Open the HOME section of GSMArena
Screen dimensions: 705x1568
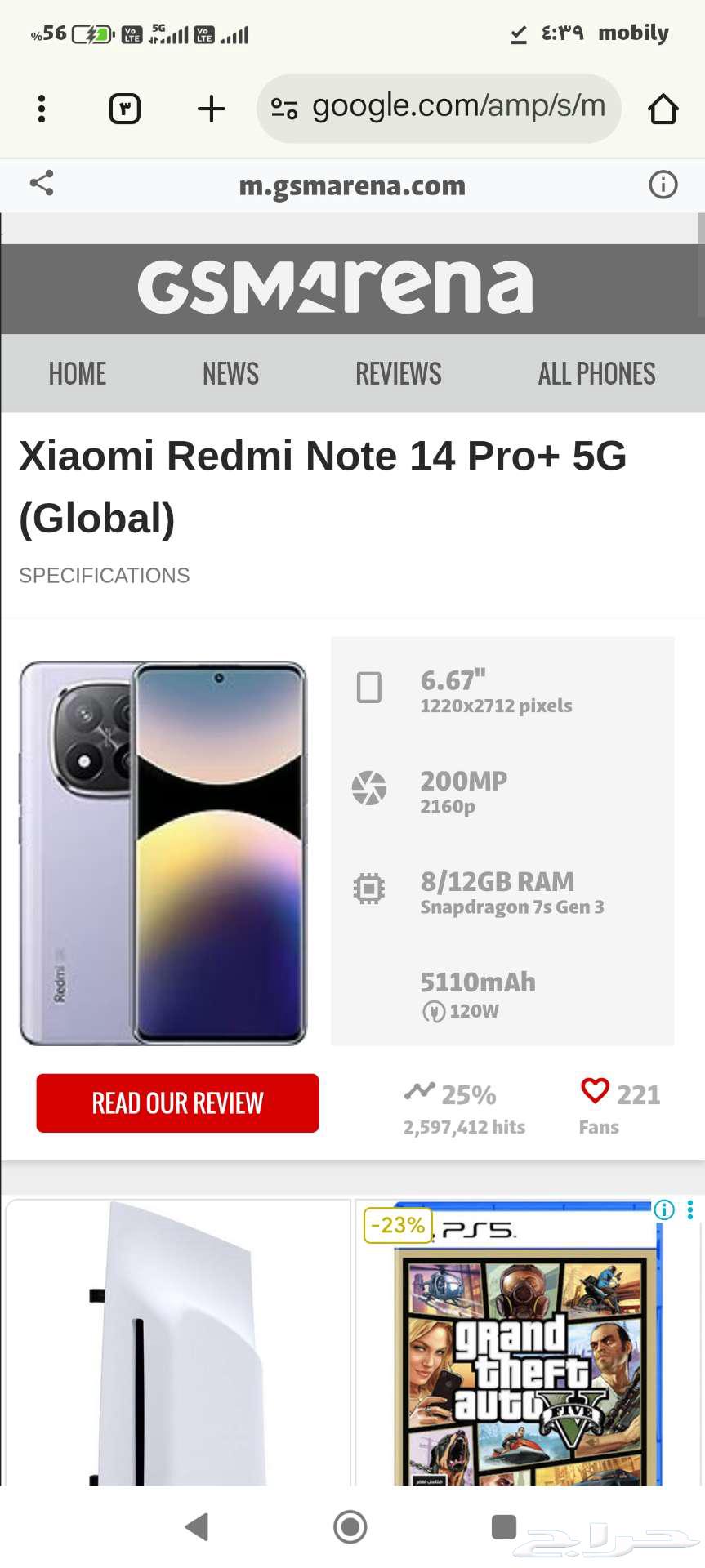[x=78, y=374]
